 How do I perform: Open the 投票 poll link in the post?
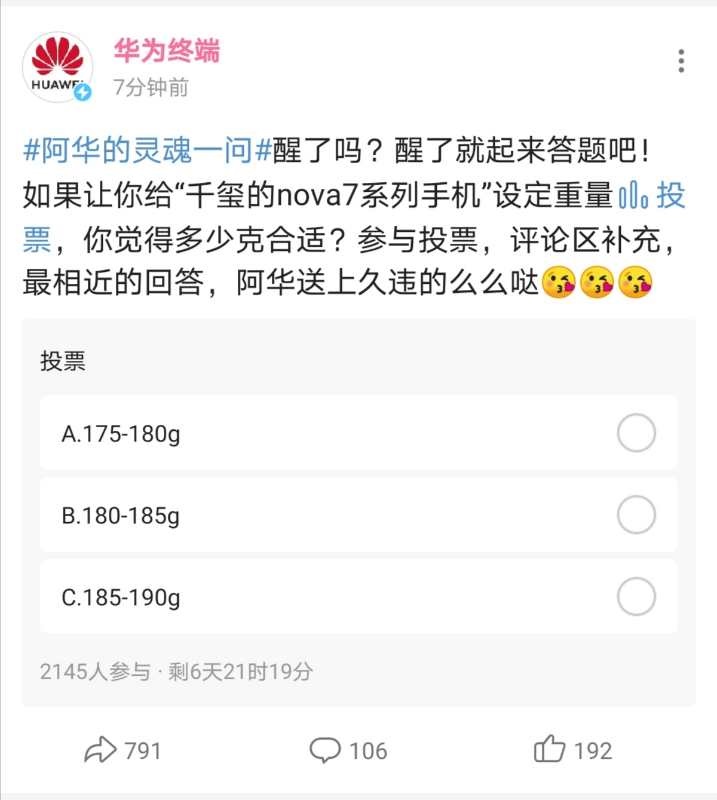tap(653, 196)
